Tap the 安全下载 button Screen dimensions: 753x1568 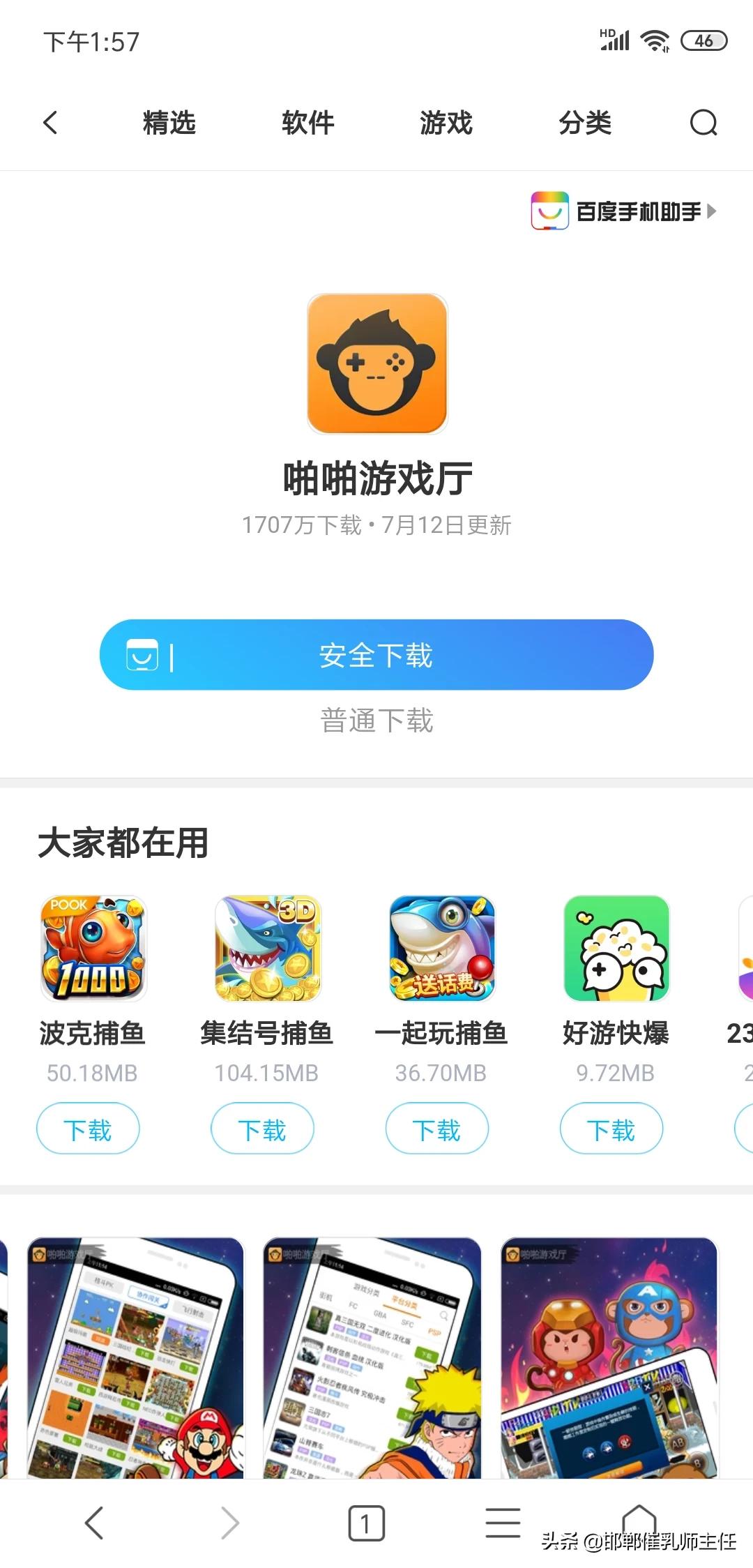[x=376, y=655]
